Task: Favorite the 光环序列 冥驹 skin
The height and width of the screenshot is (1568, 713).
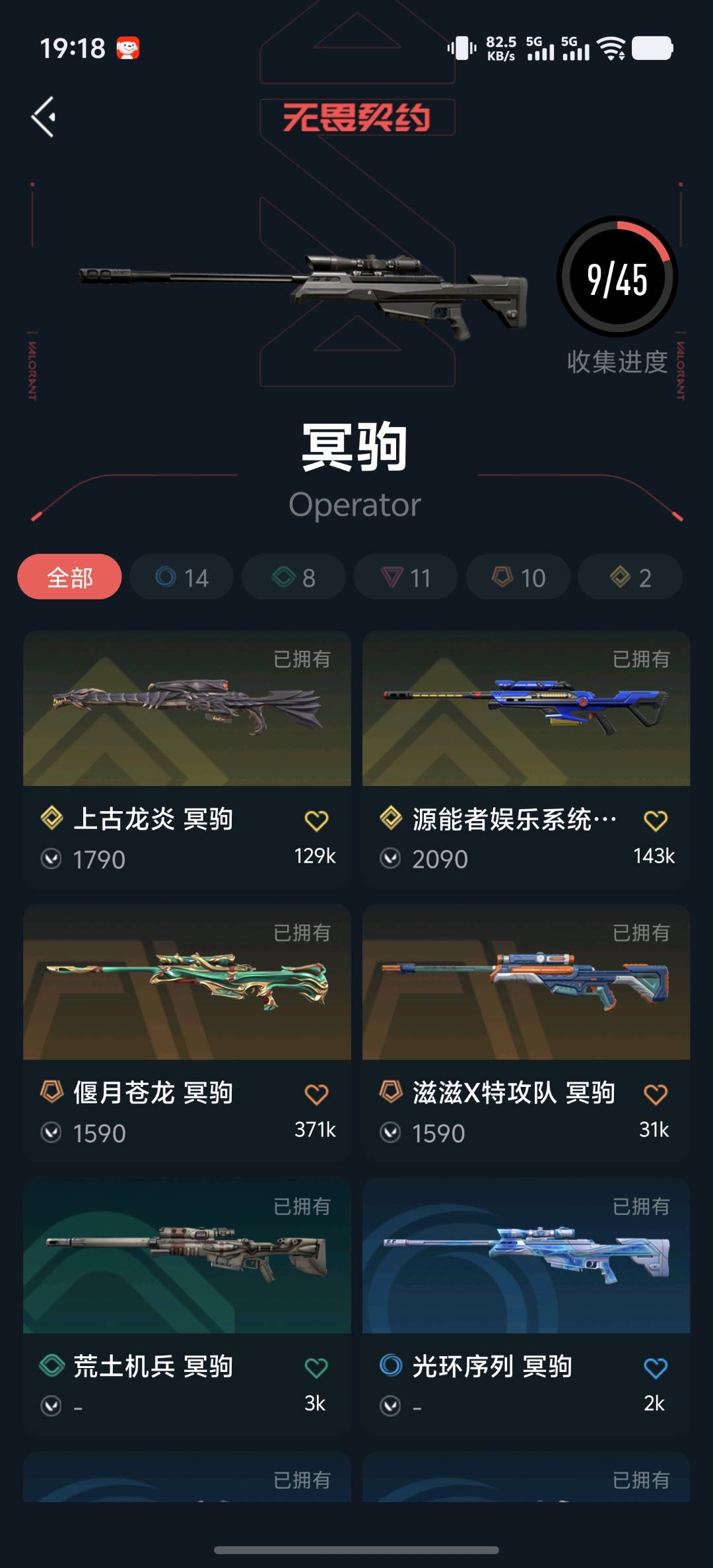Action: pos(655,1368)
